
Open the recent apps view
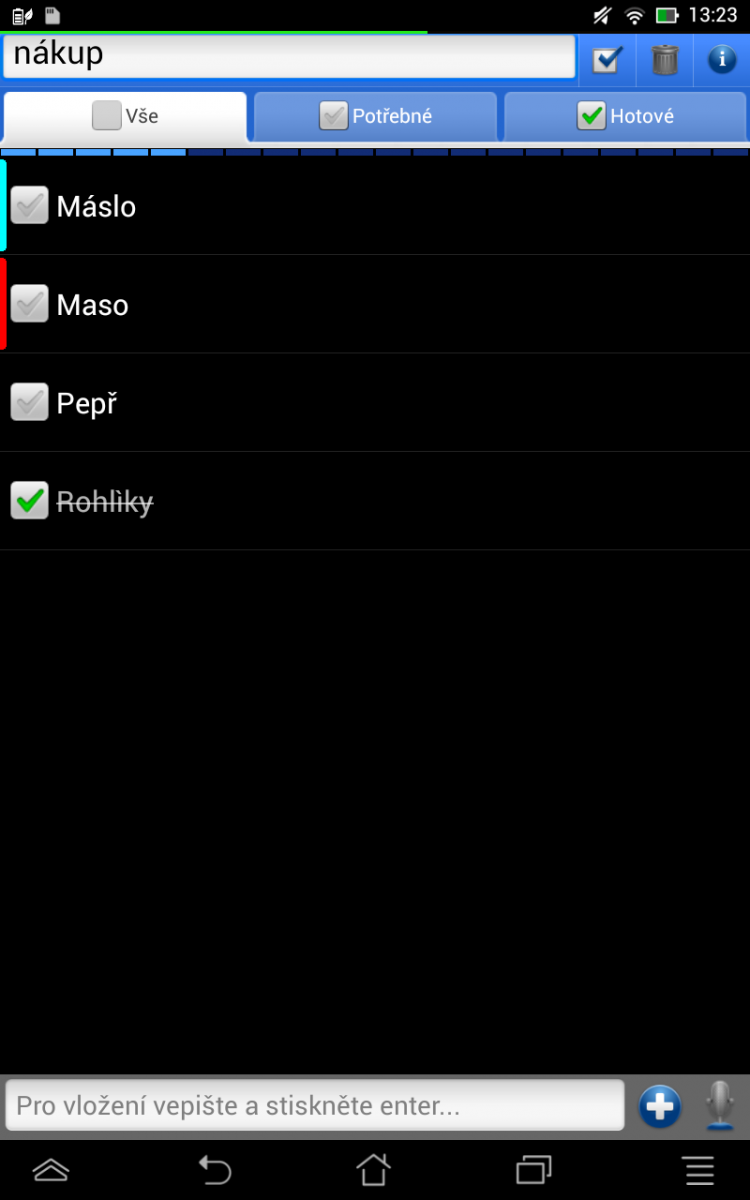click(x=533, y=1169)
